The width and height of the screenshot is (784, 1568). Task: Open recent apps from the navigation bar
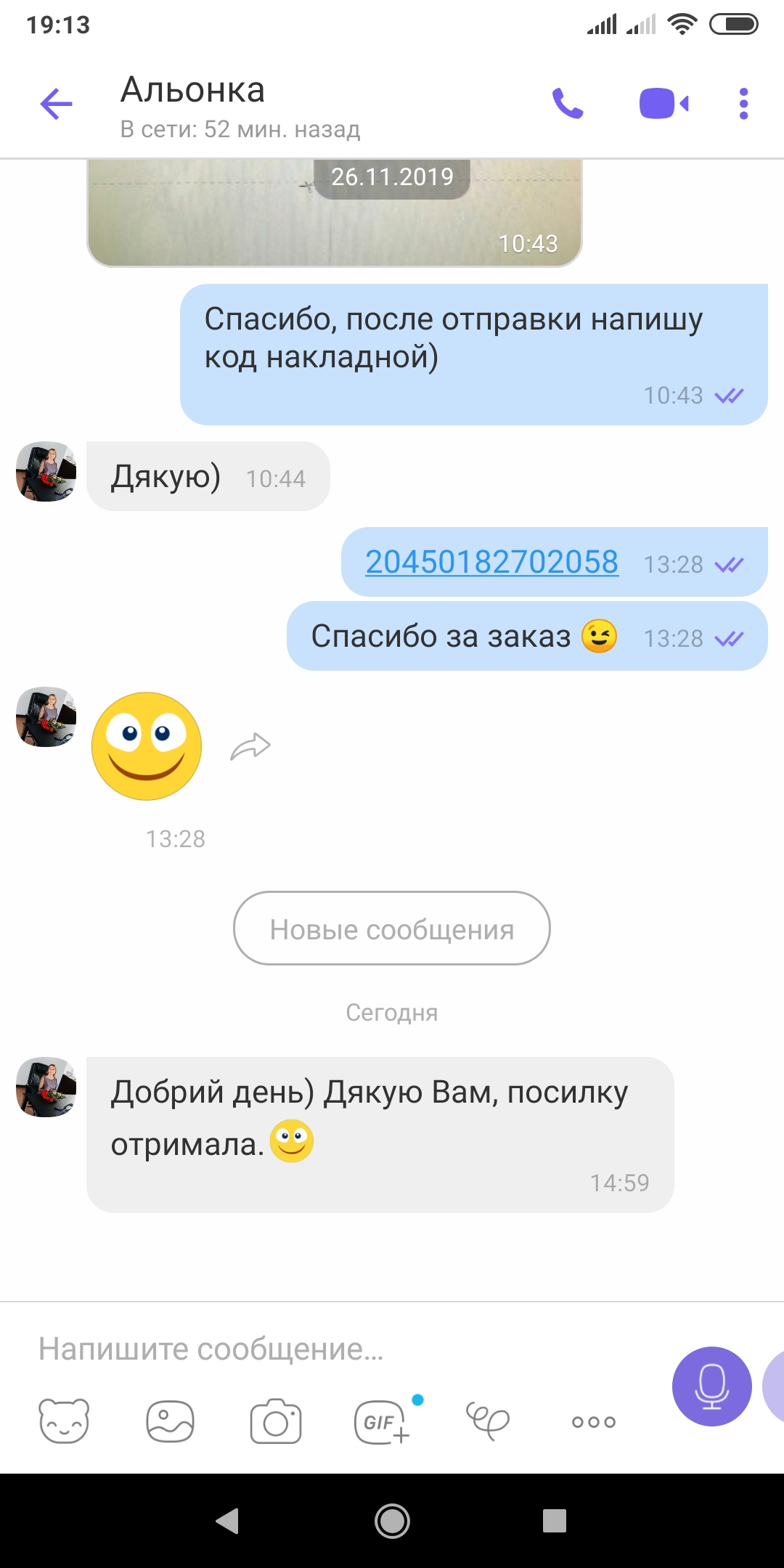click(x=554, y=1520)
